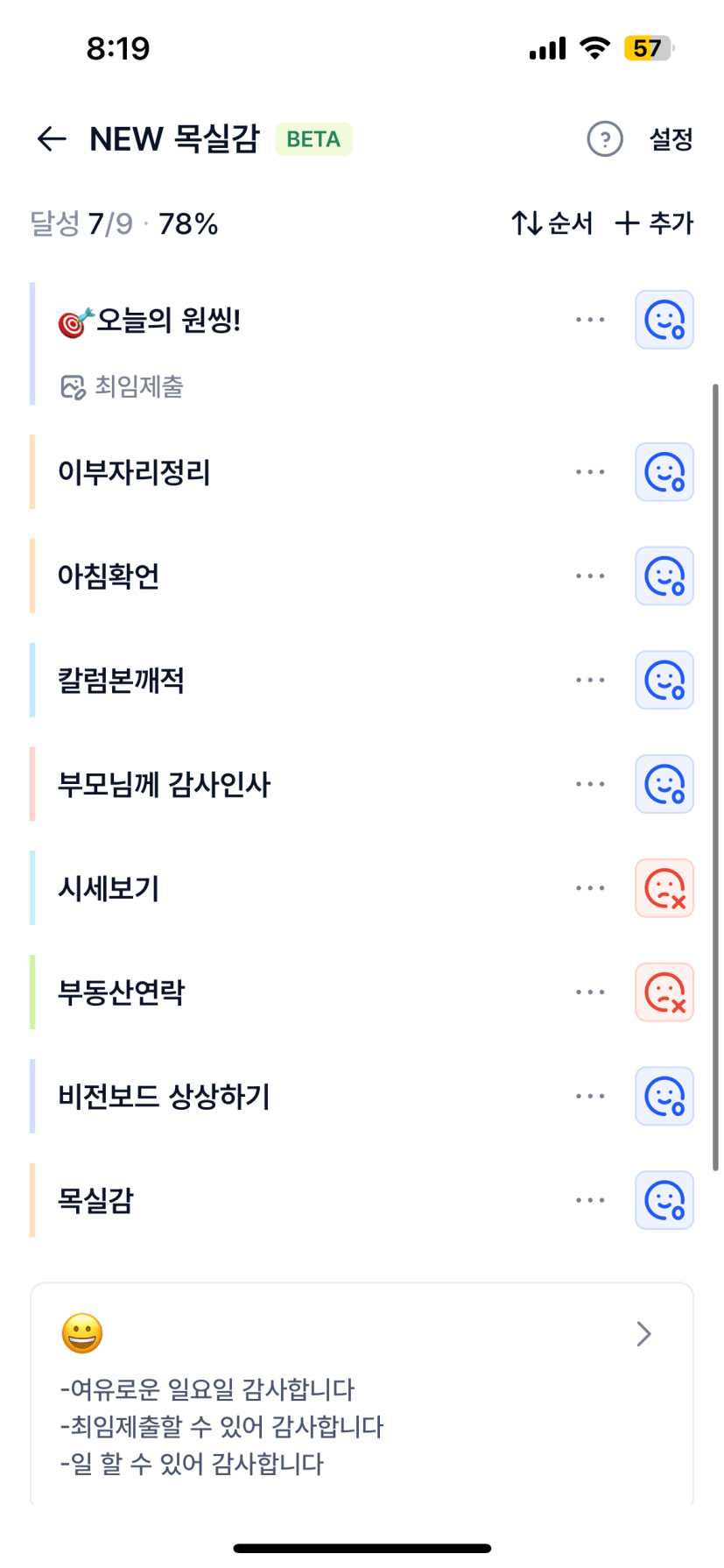The height and width of the screenshot is (1568, 724).
Task: Mark 시세보기 using its red face button
Action: (x=664, y=888)
